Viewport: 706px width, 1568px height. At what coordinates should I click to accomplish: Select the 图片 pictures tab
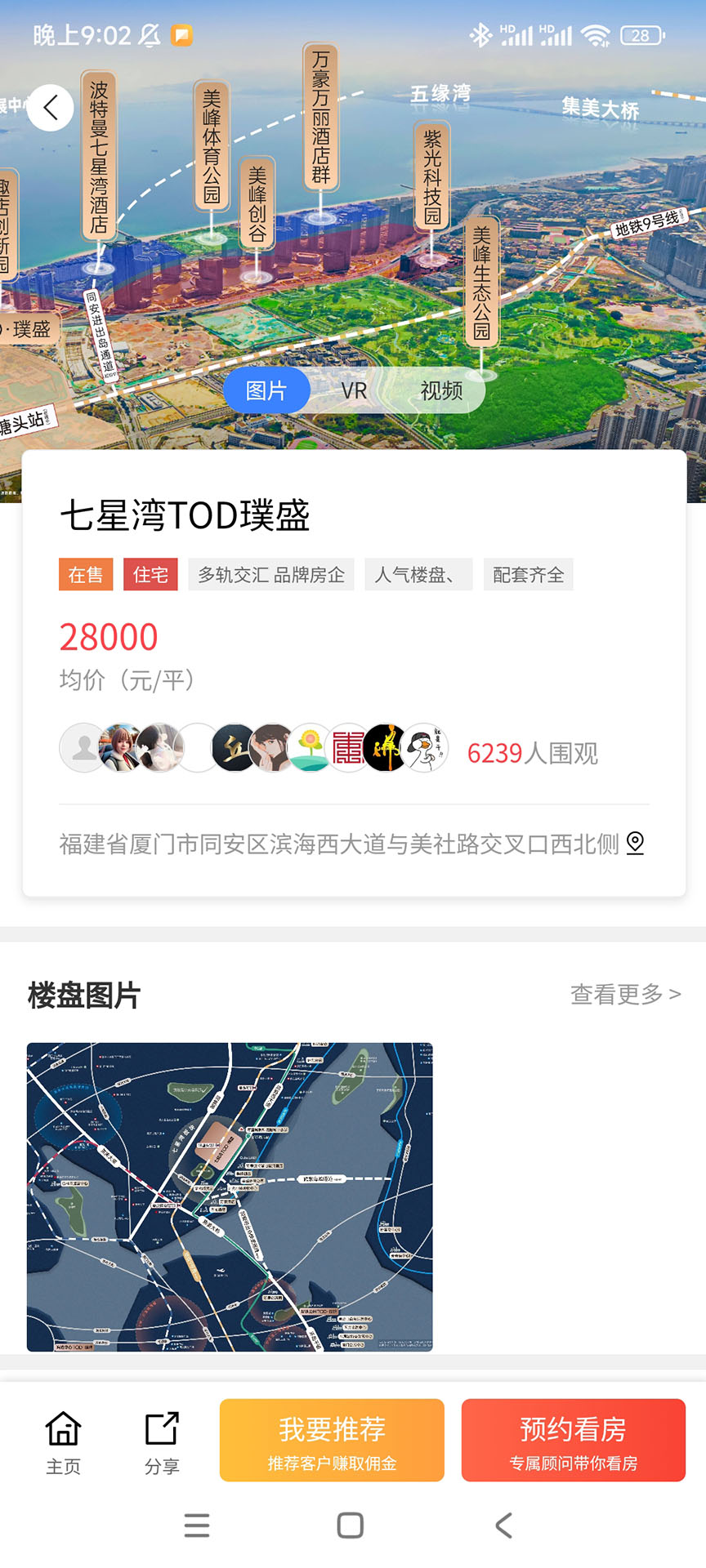pyautogui.click(x=266, y=390)
